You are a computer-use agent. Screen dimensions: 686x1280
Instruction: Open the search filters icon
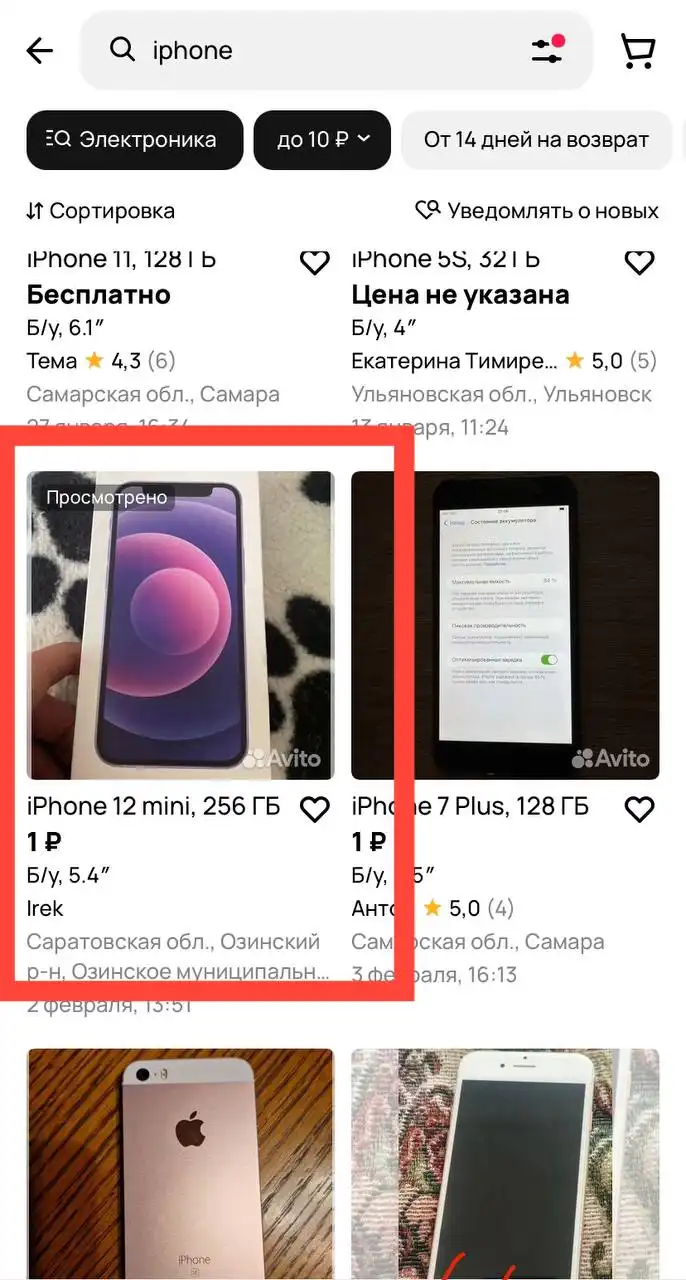[x=548, y=50]
